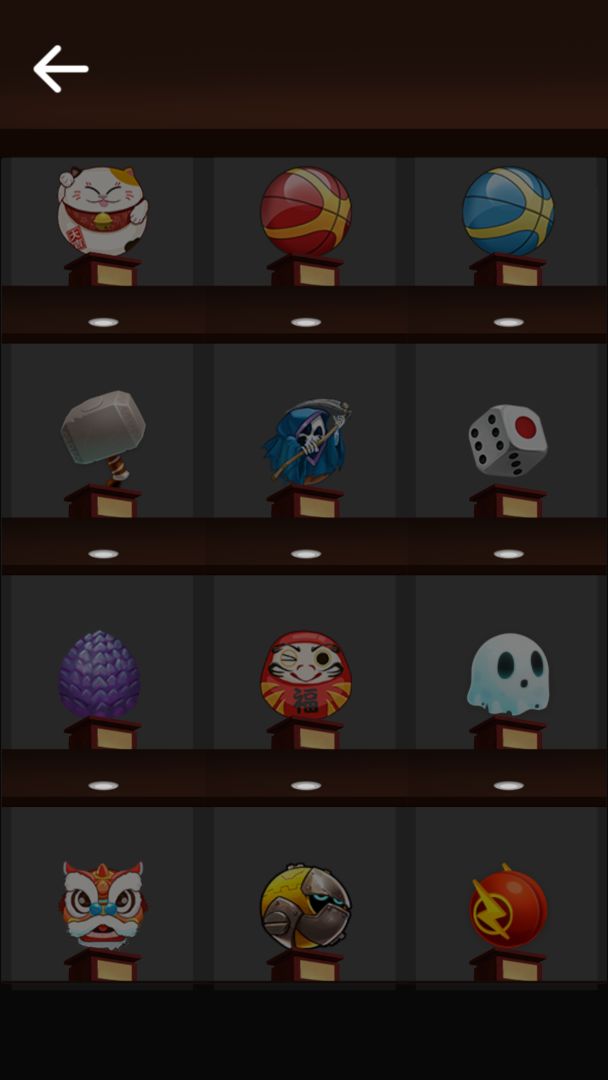Viewport: 608px width, 1080px height.
Task: Choose the red daruma doll ball
Action: click(x=306, y=674)
